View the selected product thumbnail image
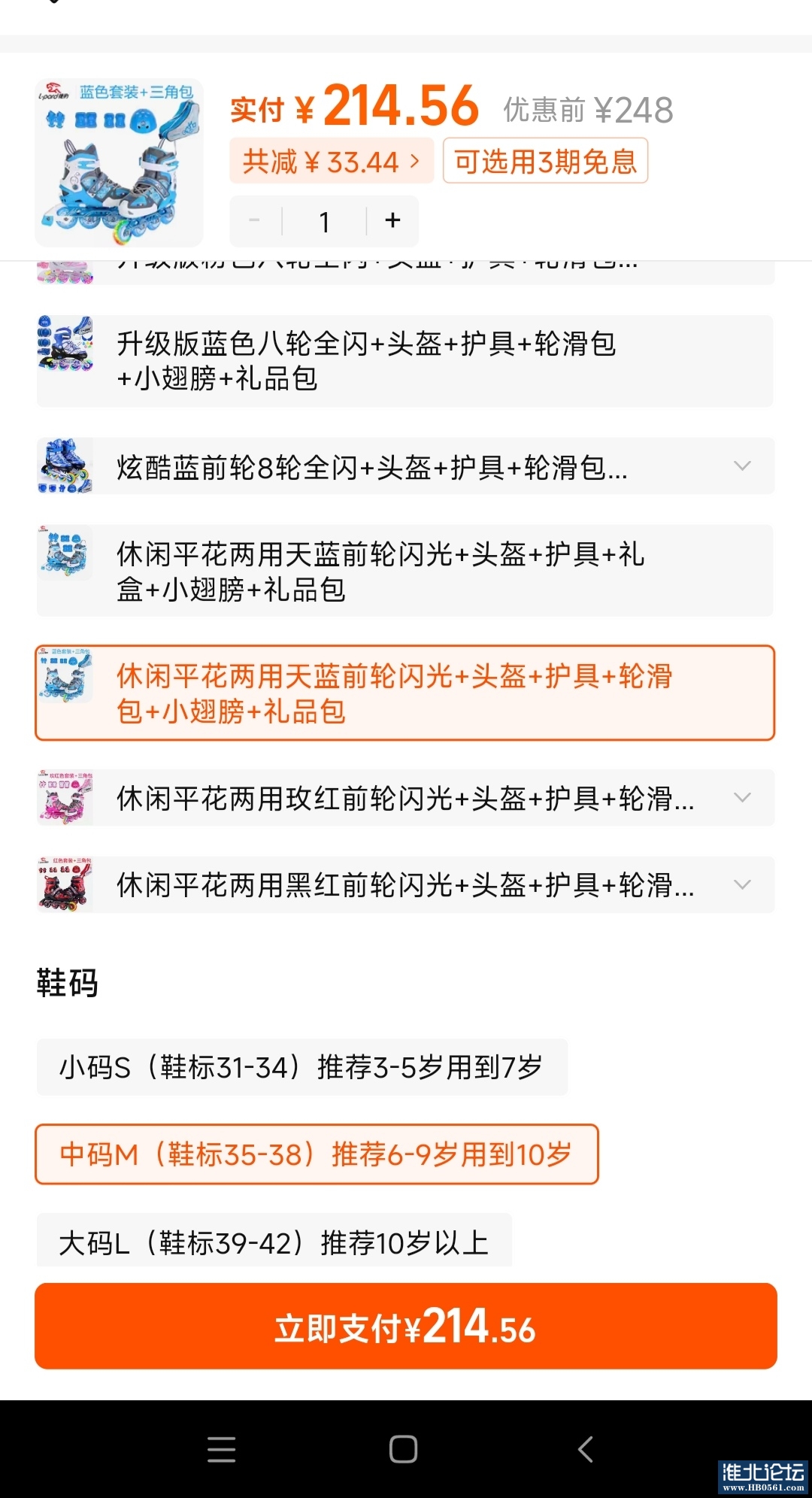 (x=120, y=162)
